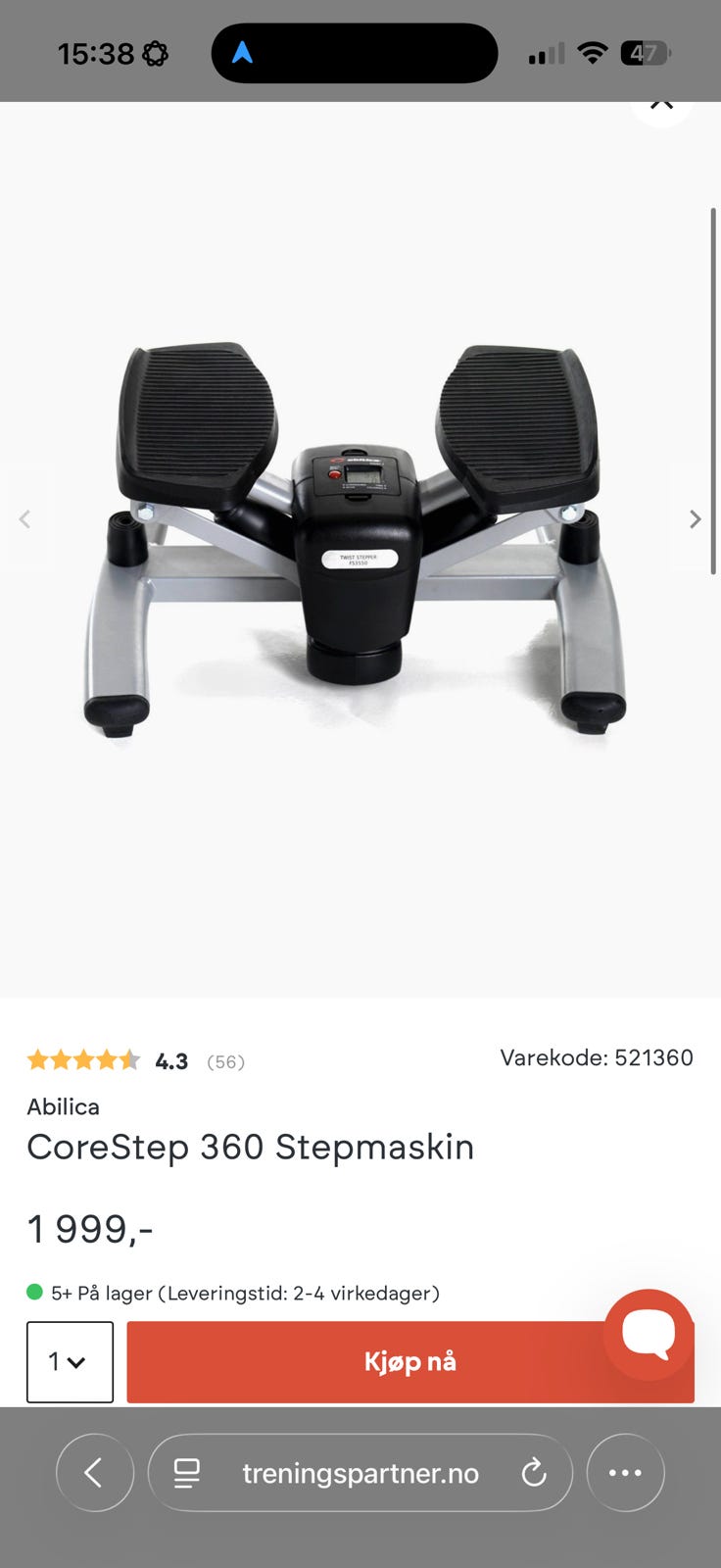Reload the current page
Viewport: 721px width, 1568px height.
[534, 1472]
